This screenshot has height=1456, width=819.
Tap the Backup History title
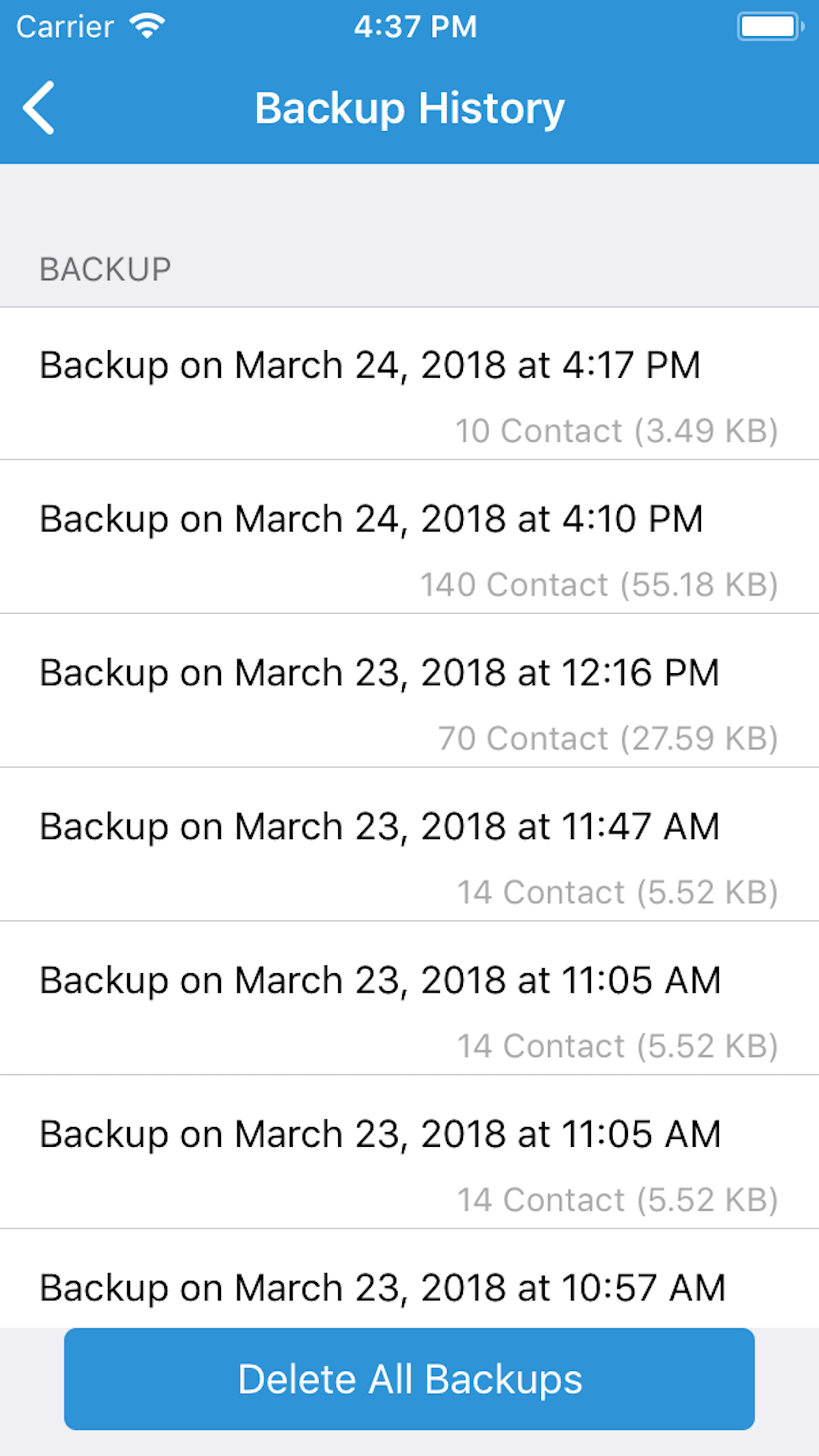409,107
